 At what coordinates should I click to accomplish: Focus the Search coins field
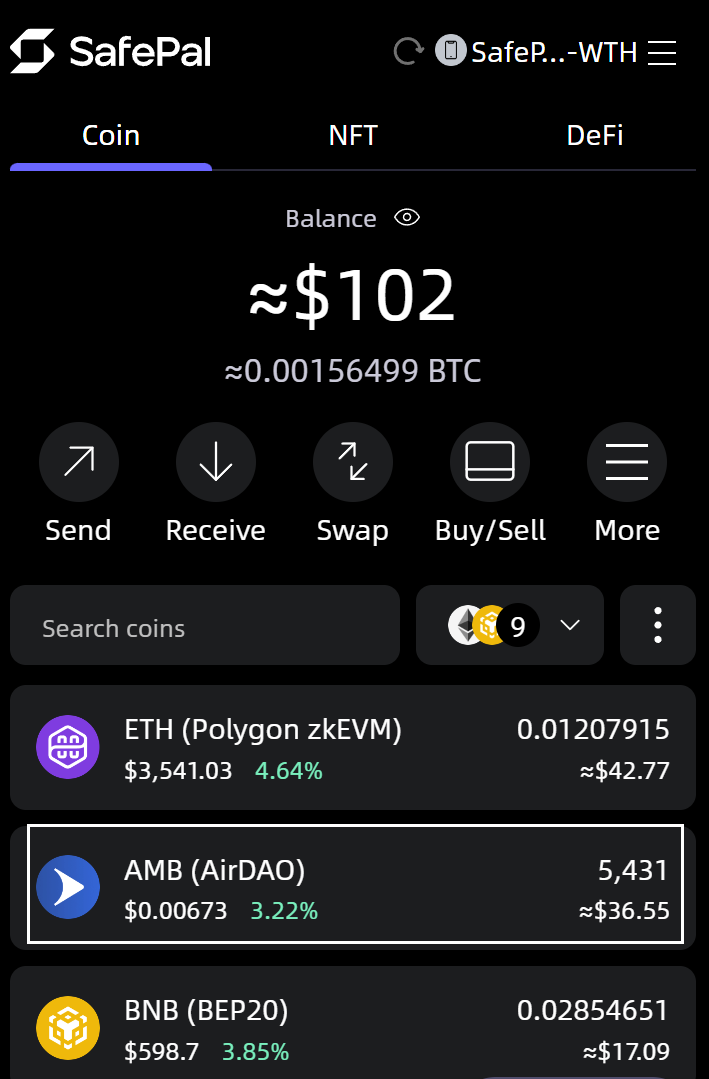pos(205,628)
